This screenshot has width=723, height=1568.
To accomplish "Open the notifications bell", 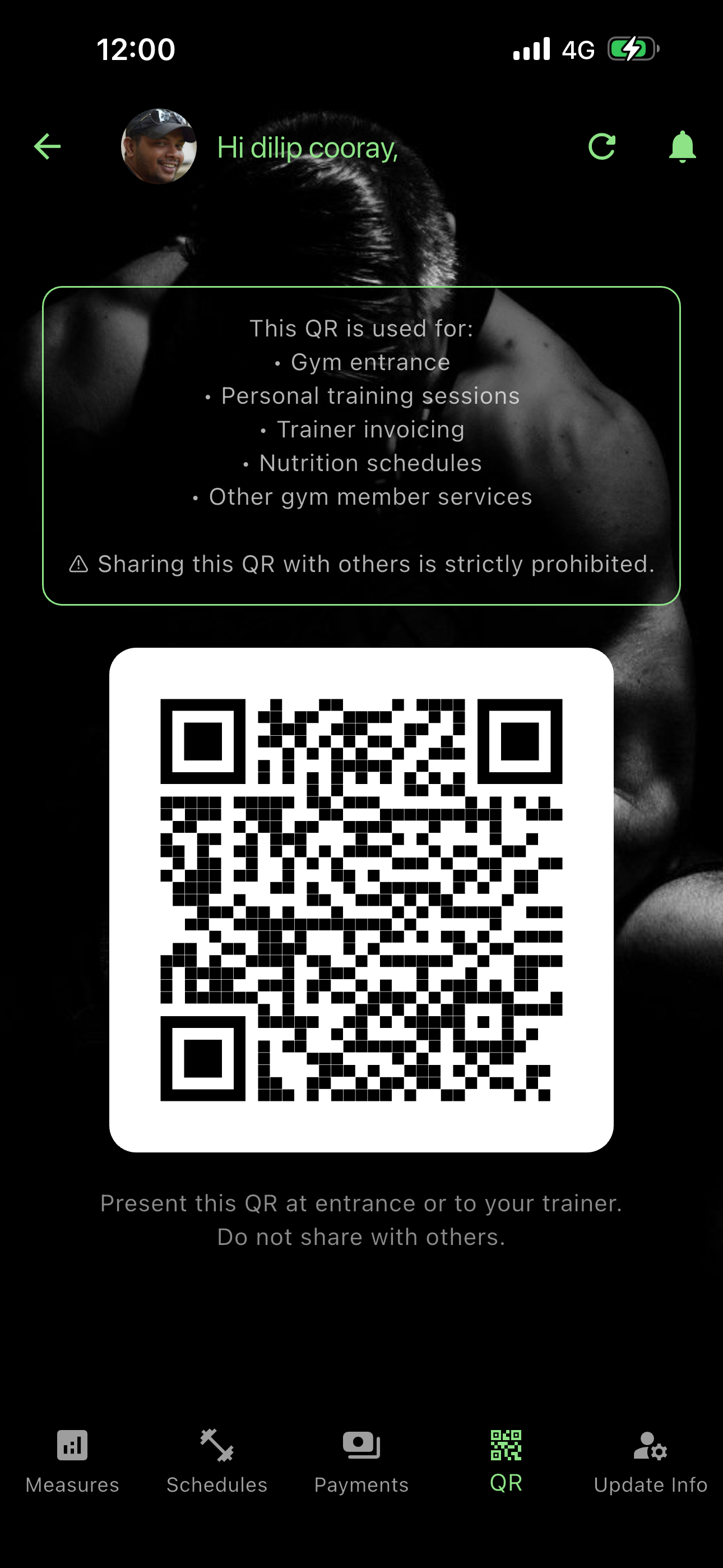I will tap(682, 147).
